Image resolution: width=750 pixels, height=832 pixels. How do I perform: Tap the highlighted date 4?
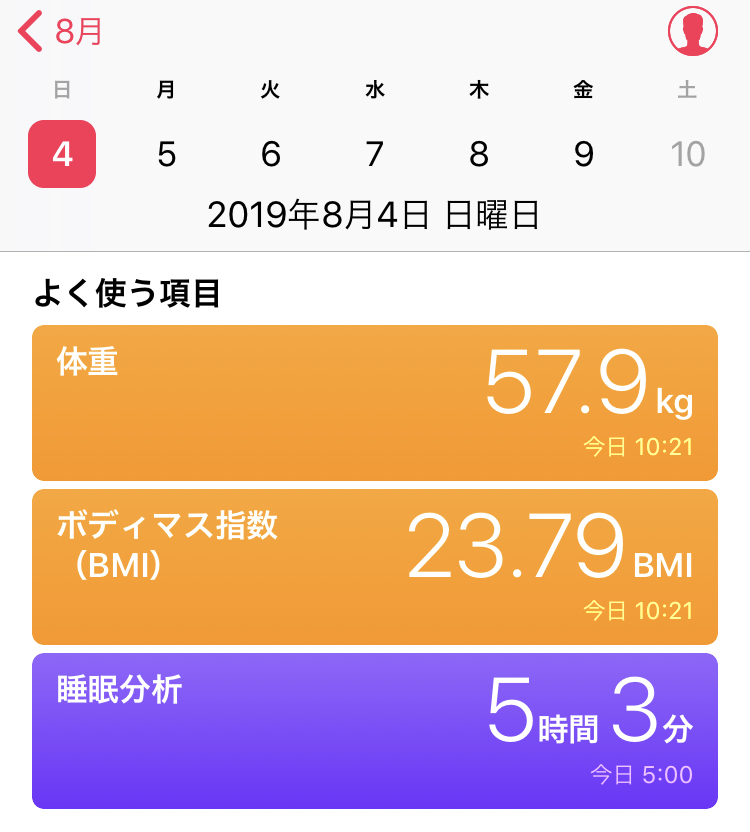[x=62, y=154]
